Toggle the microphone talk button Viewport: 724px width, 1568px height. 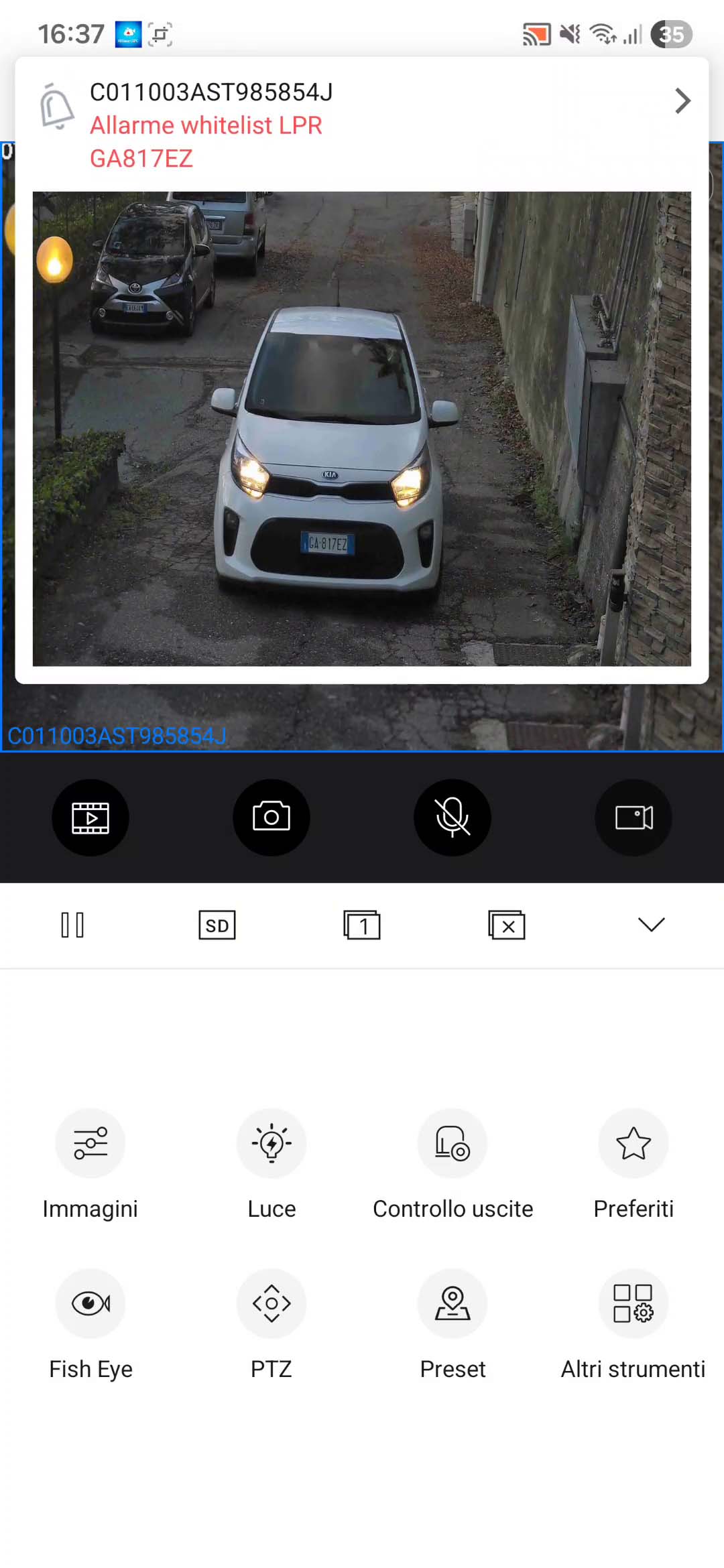tap(452, 818)
